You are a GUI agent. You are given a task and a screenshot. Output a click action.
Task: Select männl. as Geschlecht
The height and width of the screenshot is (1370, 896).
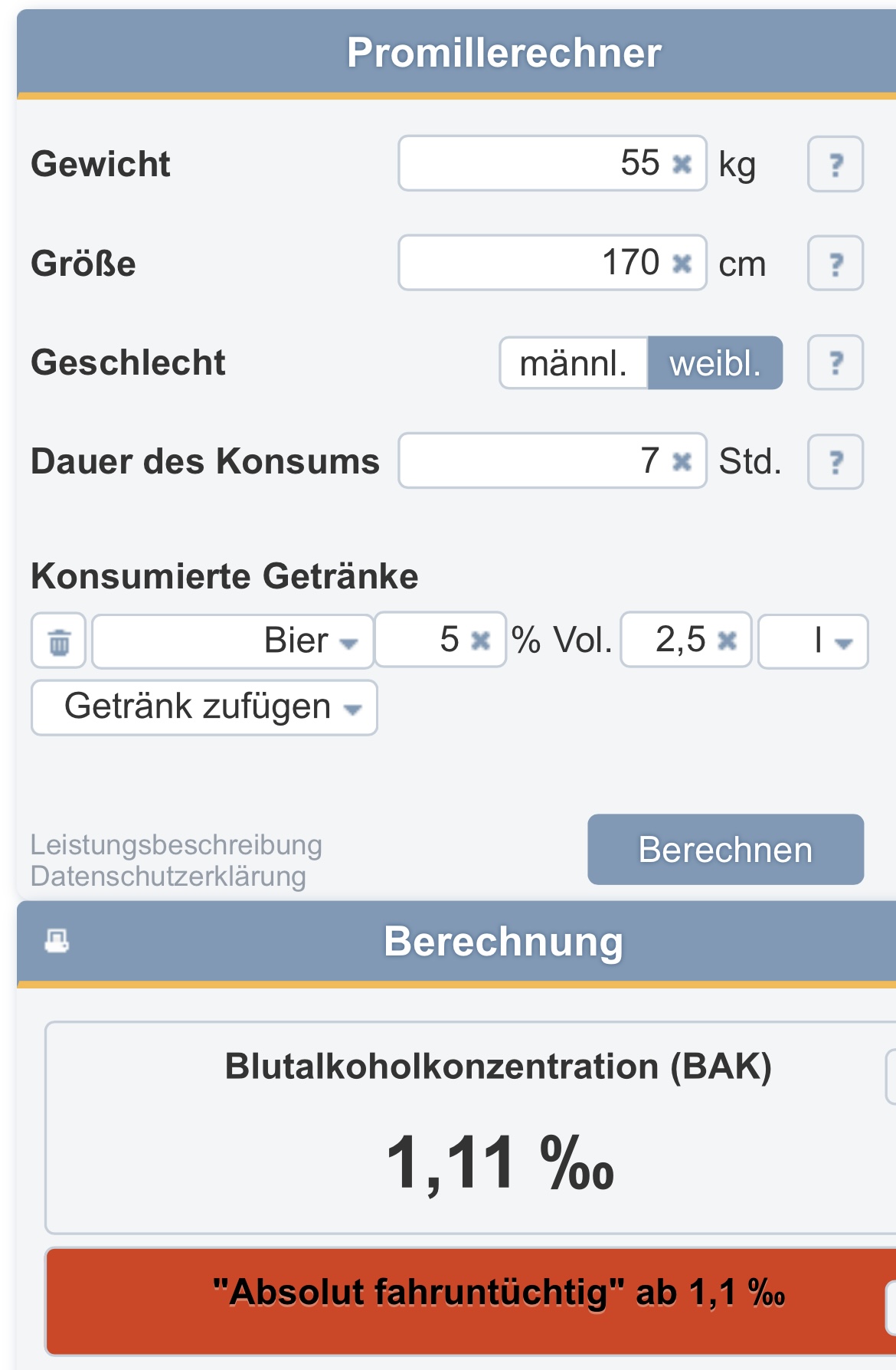(x=574, y=363)
